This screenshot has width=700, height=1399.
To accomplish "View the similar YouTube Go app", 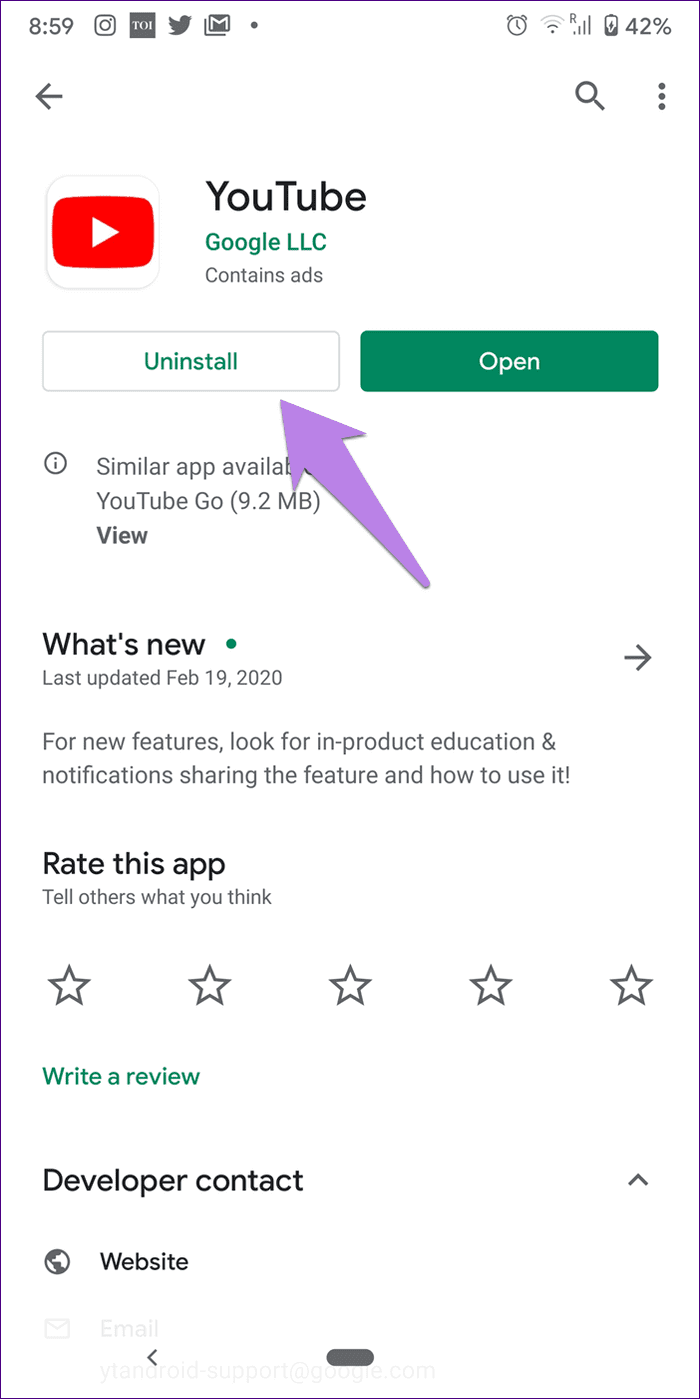I will 122,535.
